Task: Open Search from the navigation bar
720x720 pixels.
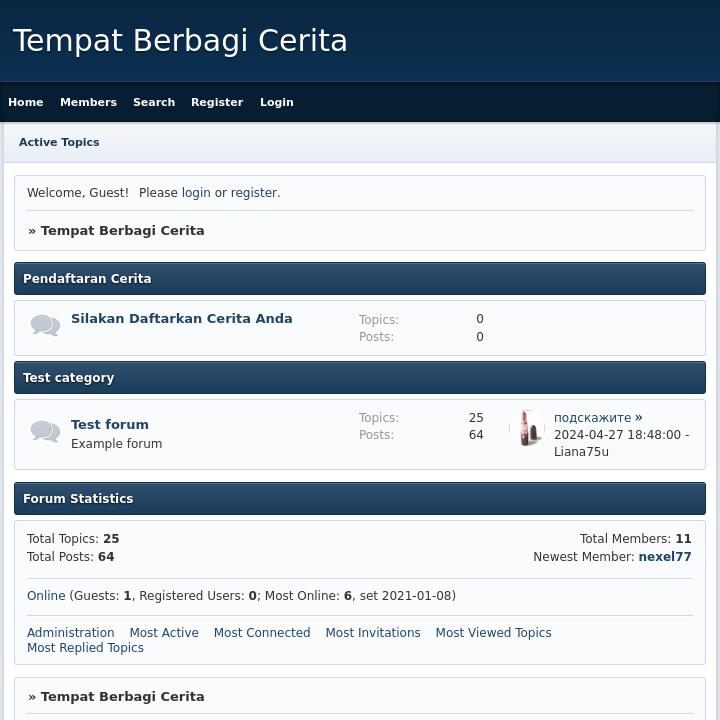Action: pos(154,102)
